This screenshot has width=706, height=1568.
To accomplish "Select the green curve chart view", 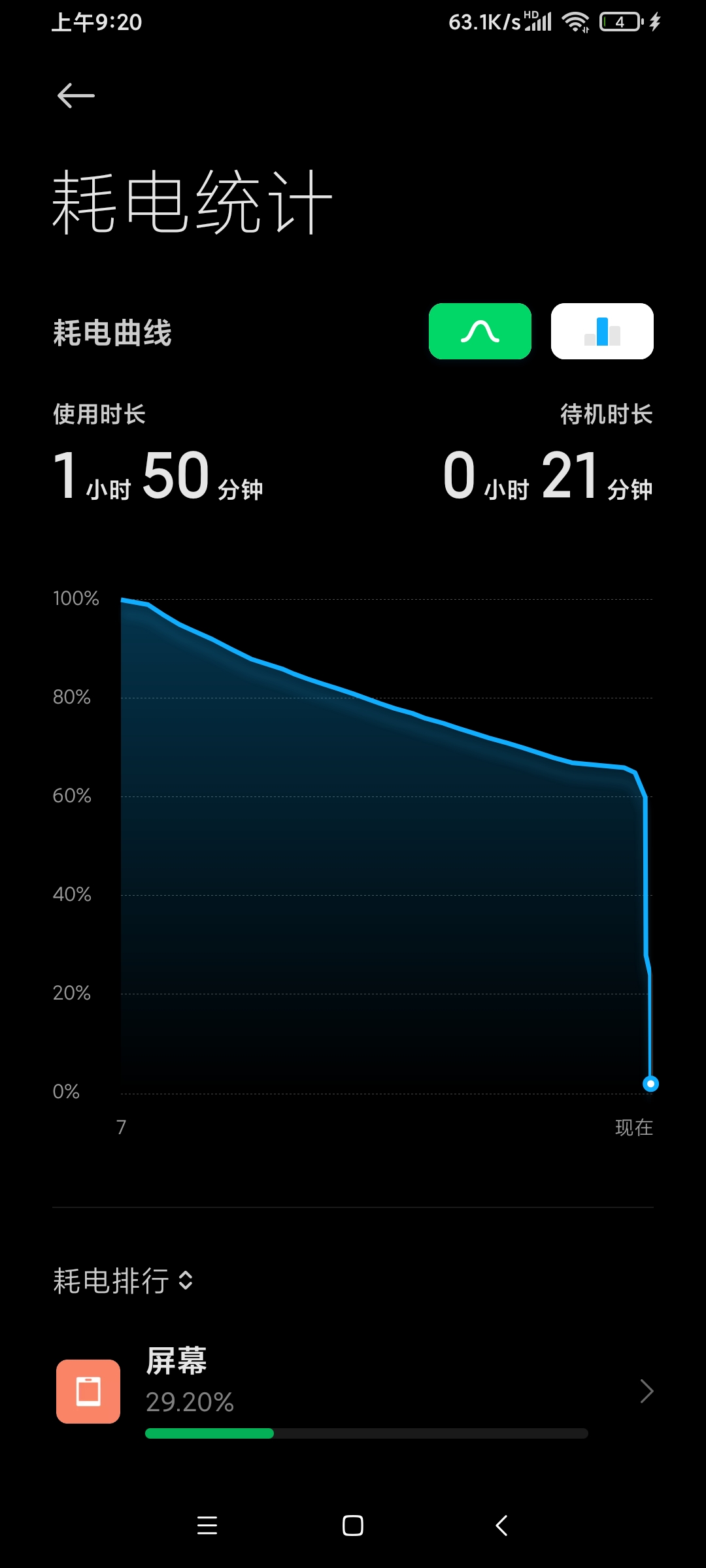I will pos(480,331).
